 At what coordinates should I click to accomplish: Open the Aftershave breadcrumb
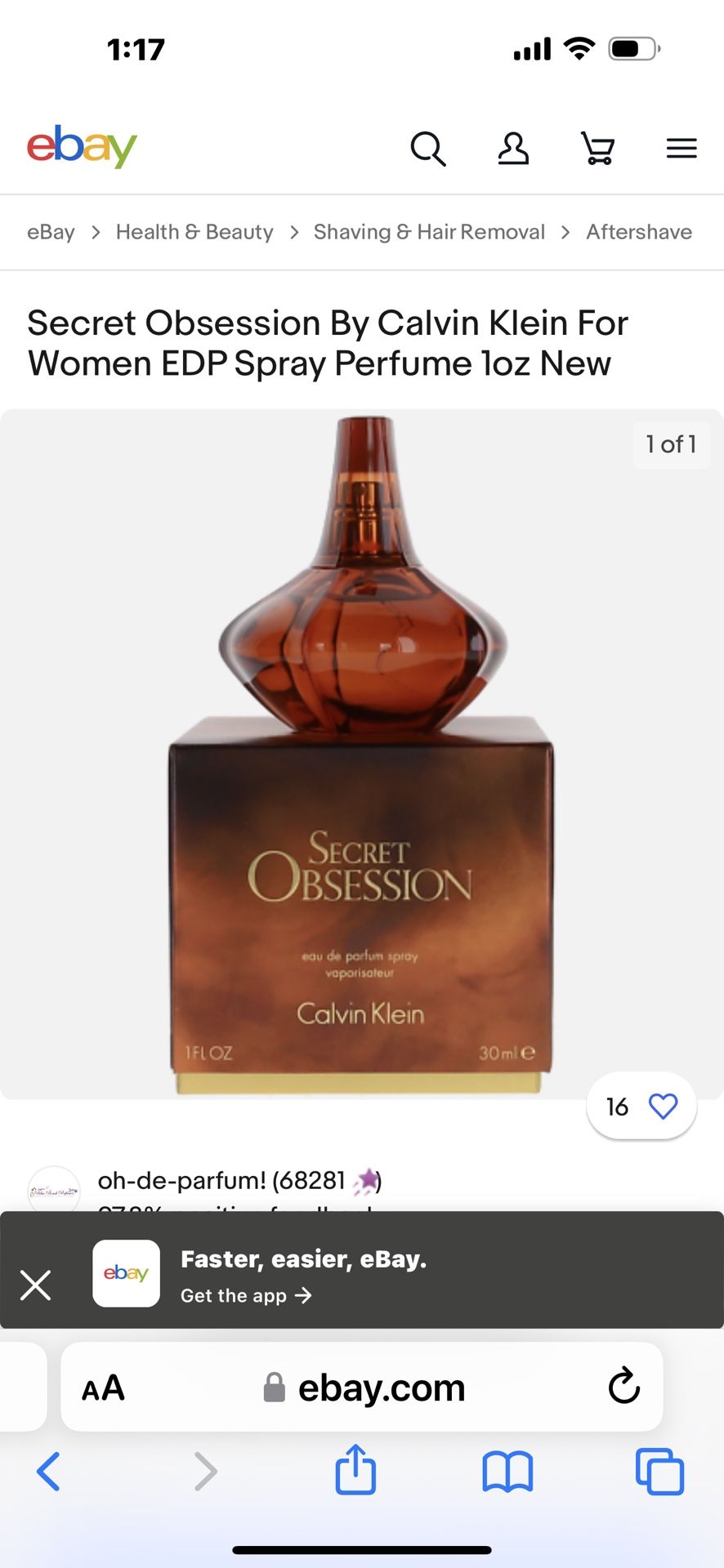[x=639, y=232]
